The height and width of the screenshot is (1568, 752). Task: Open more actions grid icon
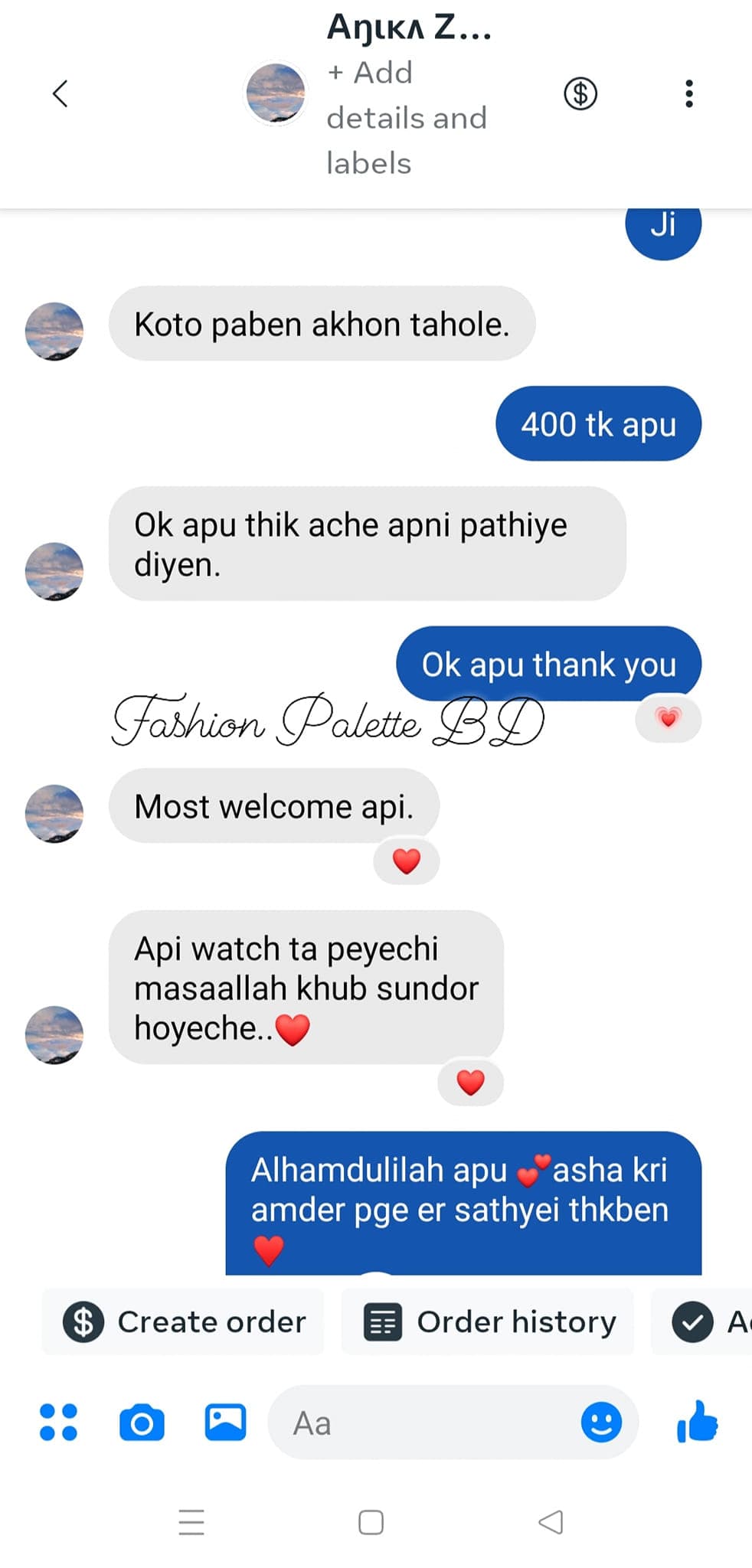point(58,1423)
